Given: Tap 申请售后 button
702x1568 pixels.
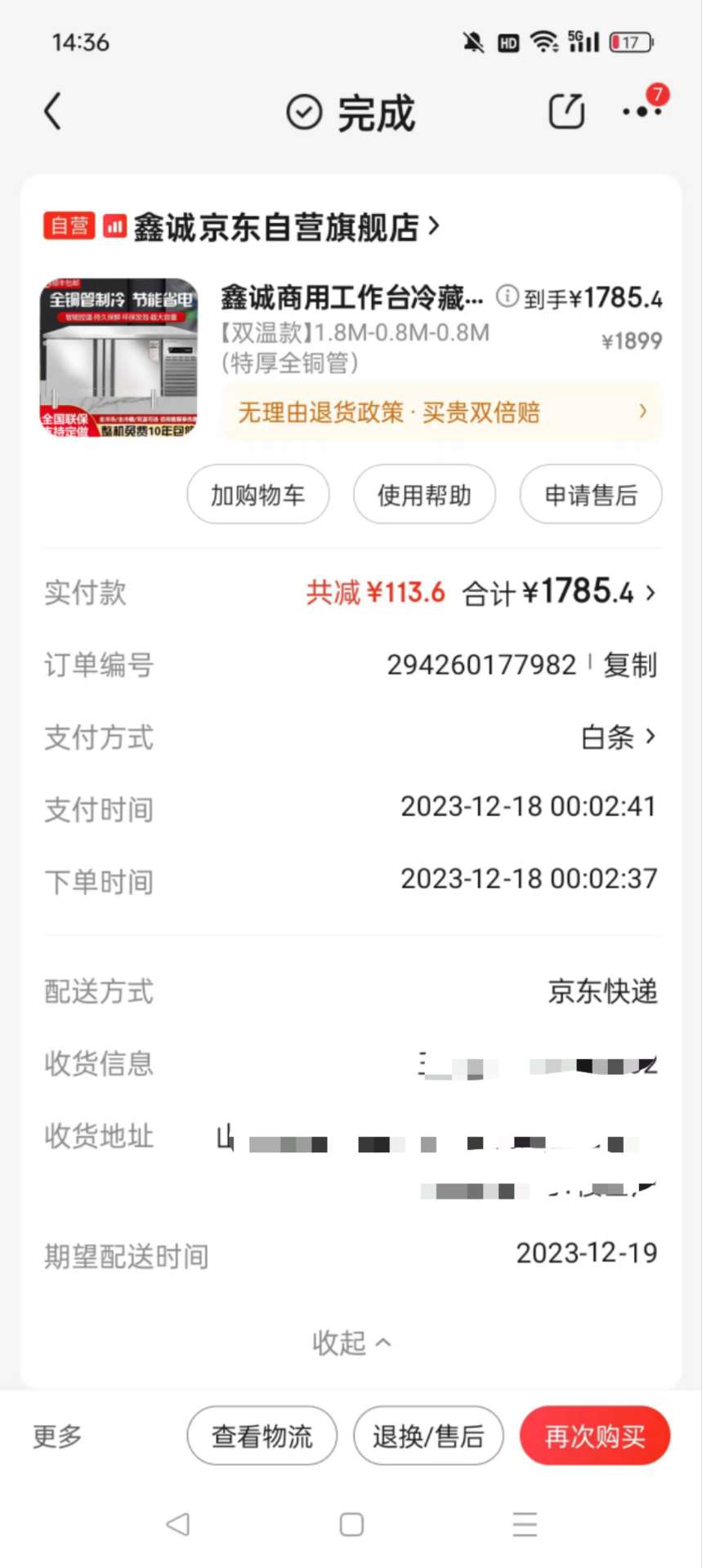Looking at the screenshot, I should tap(591, 495).
